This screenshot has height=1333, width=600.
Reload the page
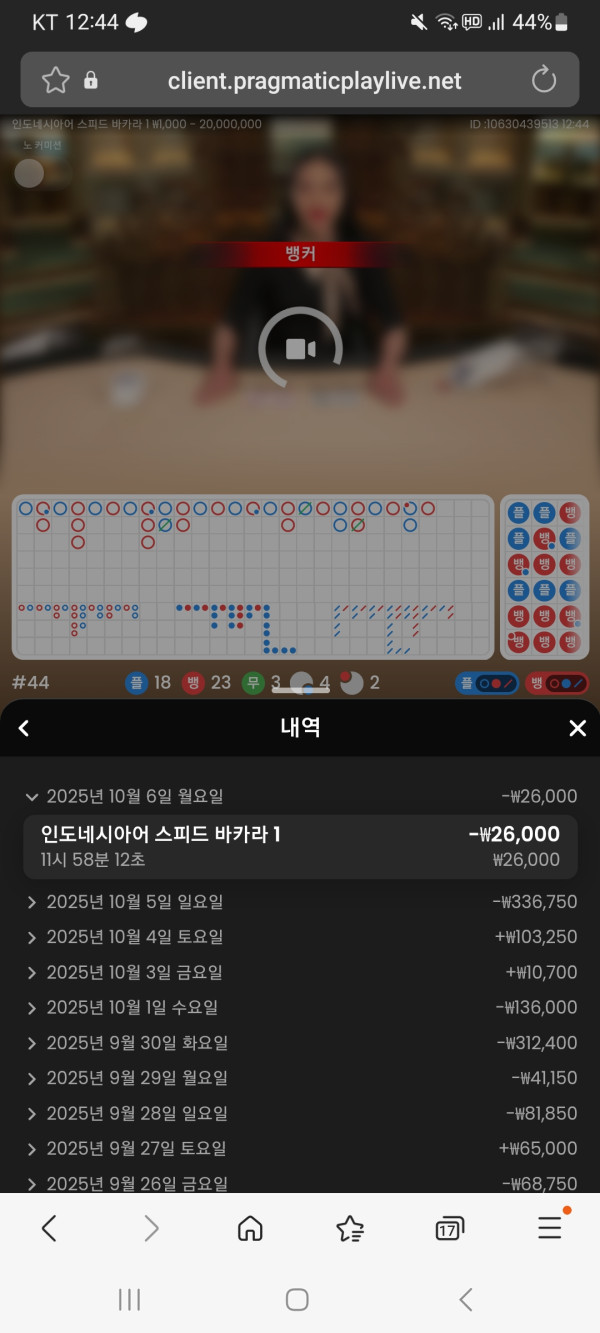tap(543, 80)
